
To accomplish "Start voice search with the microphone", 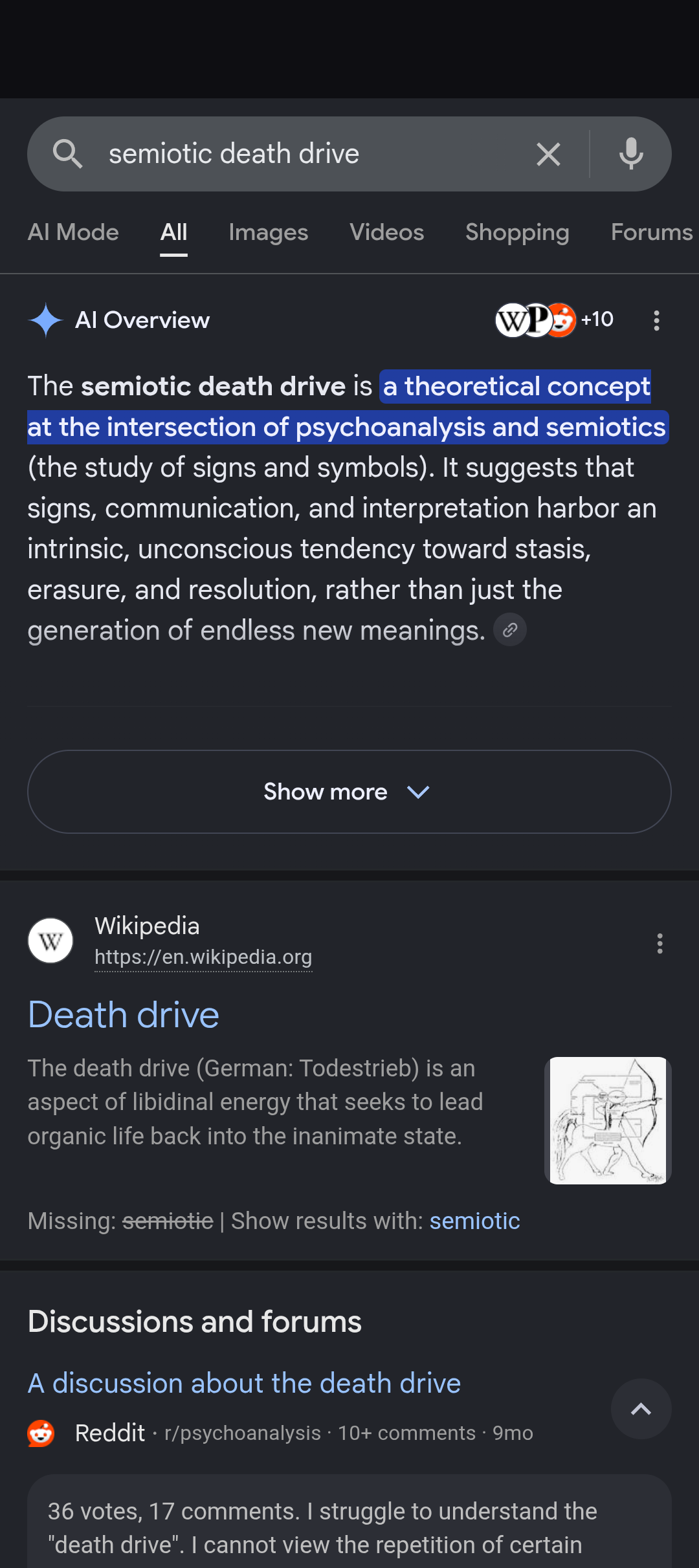I will 630,155.
